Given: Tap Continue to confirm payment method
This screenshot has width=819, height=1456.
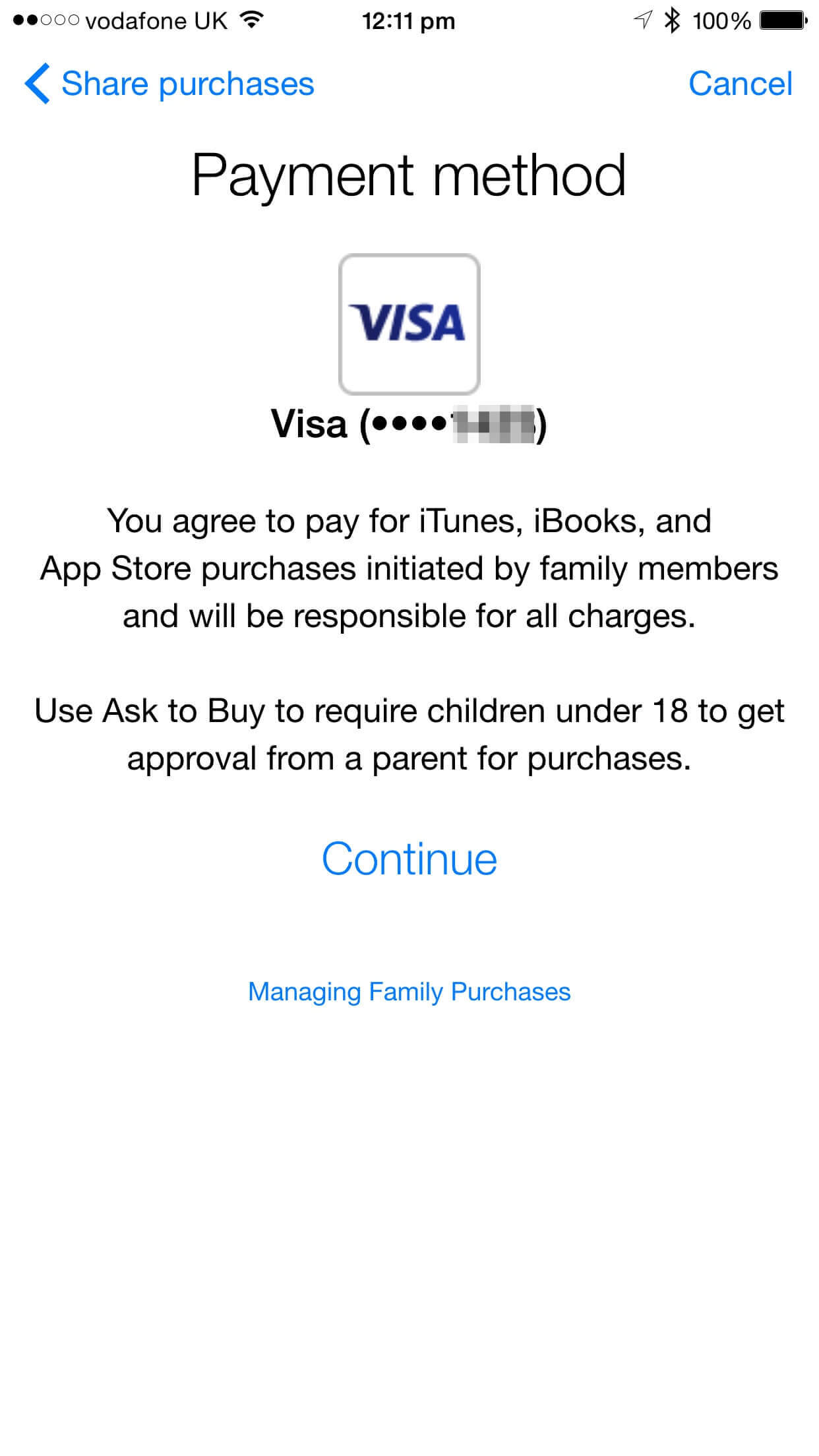Looking at the screenshot, I should [x=409, y=859].
